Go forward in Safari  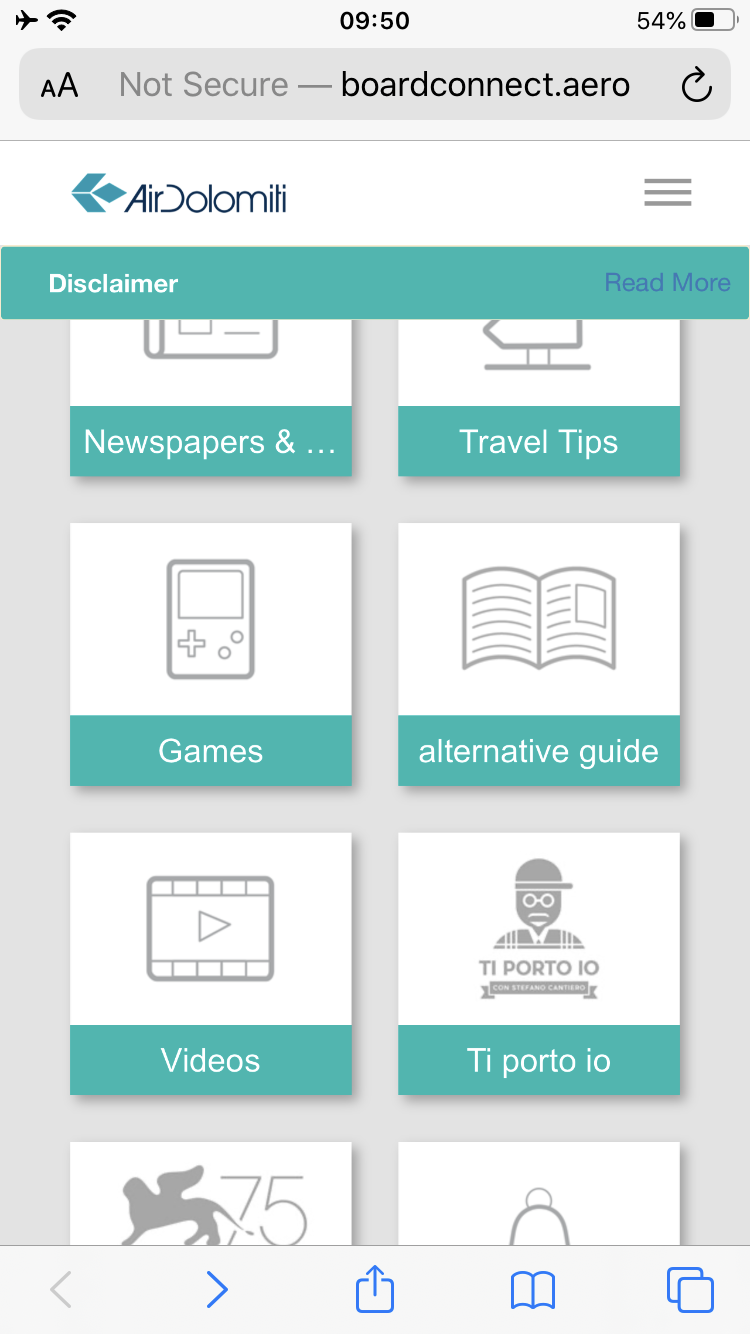[216, 1290]
